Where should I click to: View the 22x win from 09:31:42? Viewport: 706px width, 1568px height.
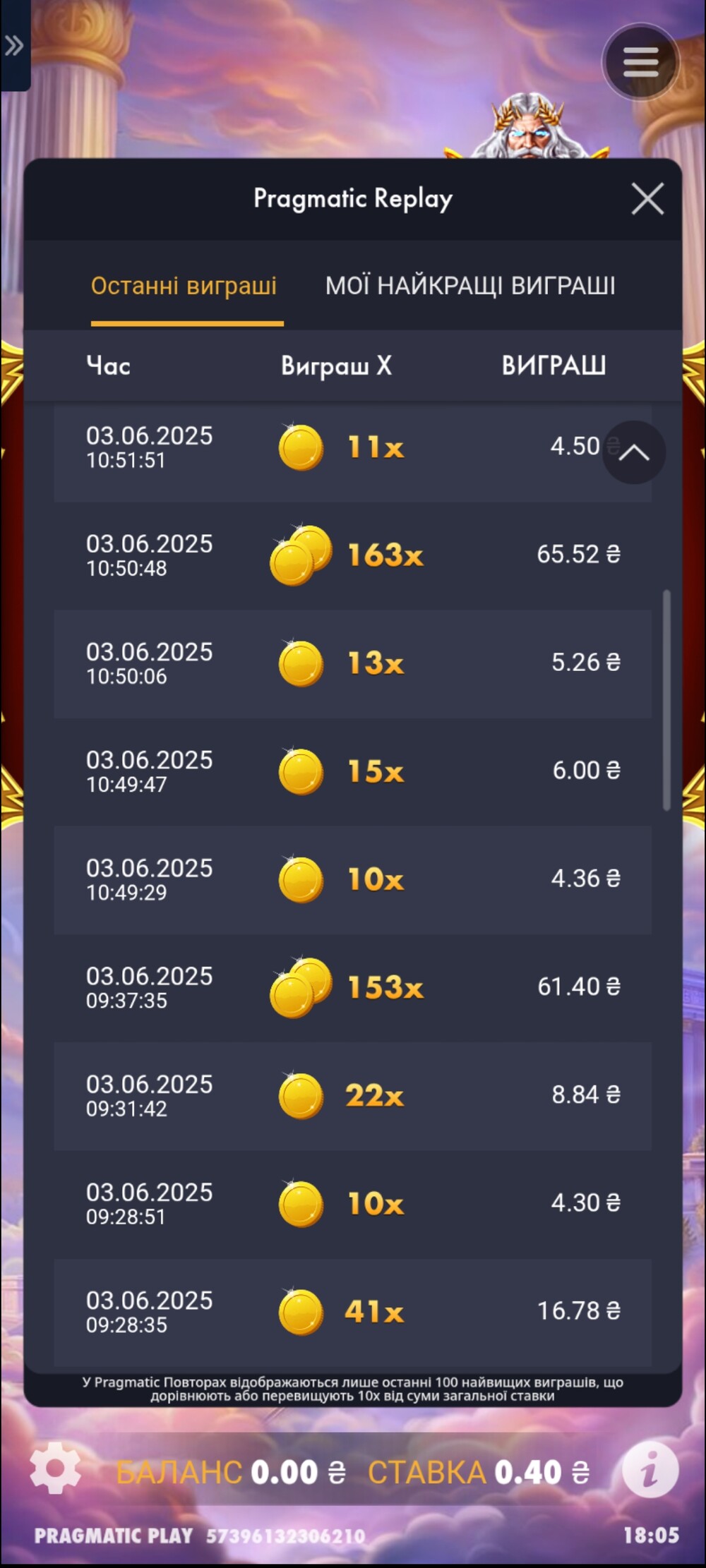352,1095
